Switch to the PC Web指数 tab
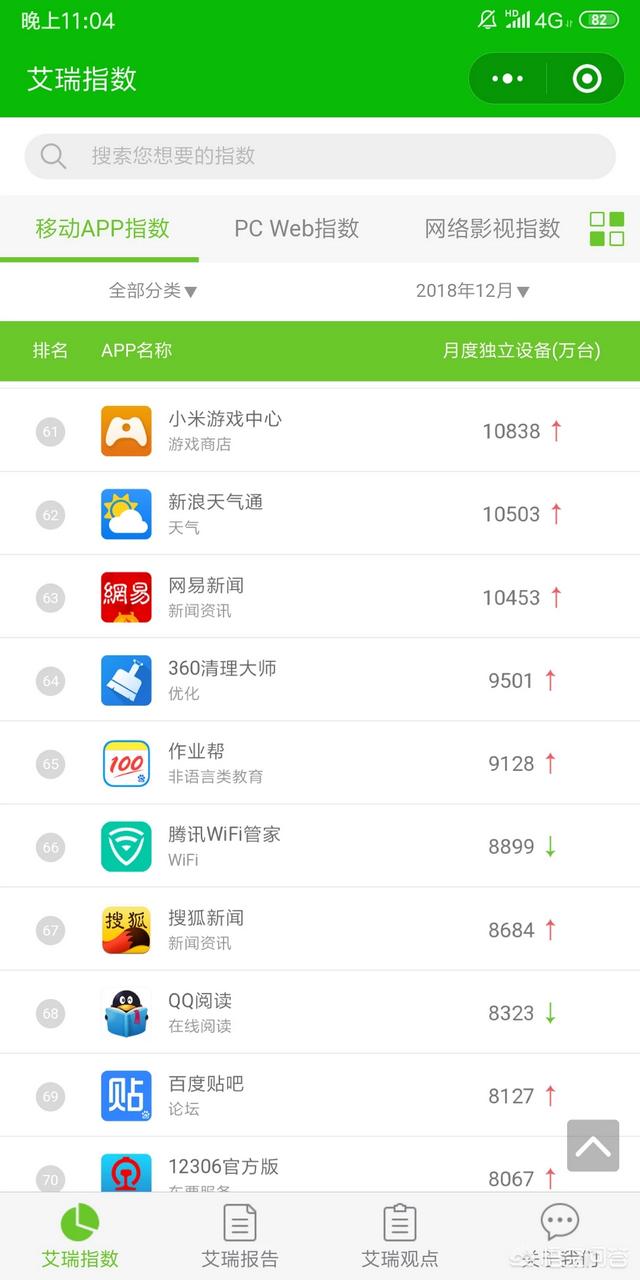The height and width of the screenshot is (1280, 640). (x=296, y=228)
